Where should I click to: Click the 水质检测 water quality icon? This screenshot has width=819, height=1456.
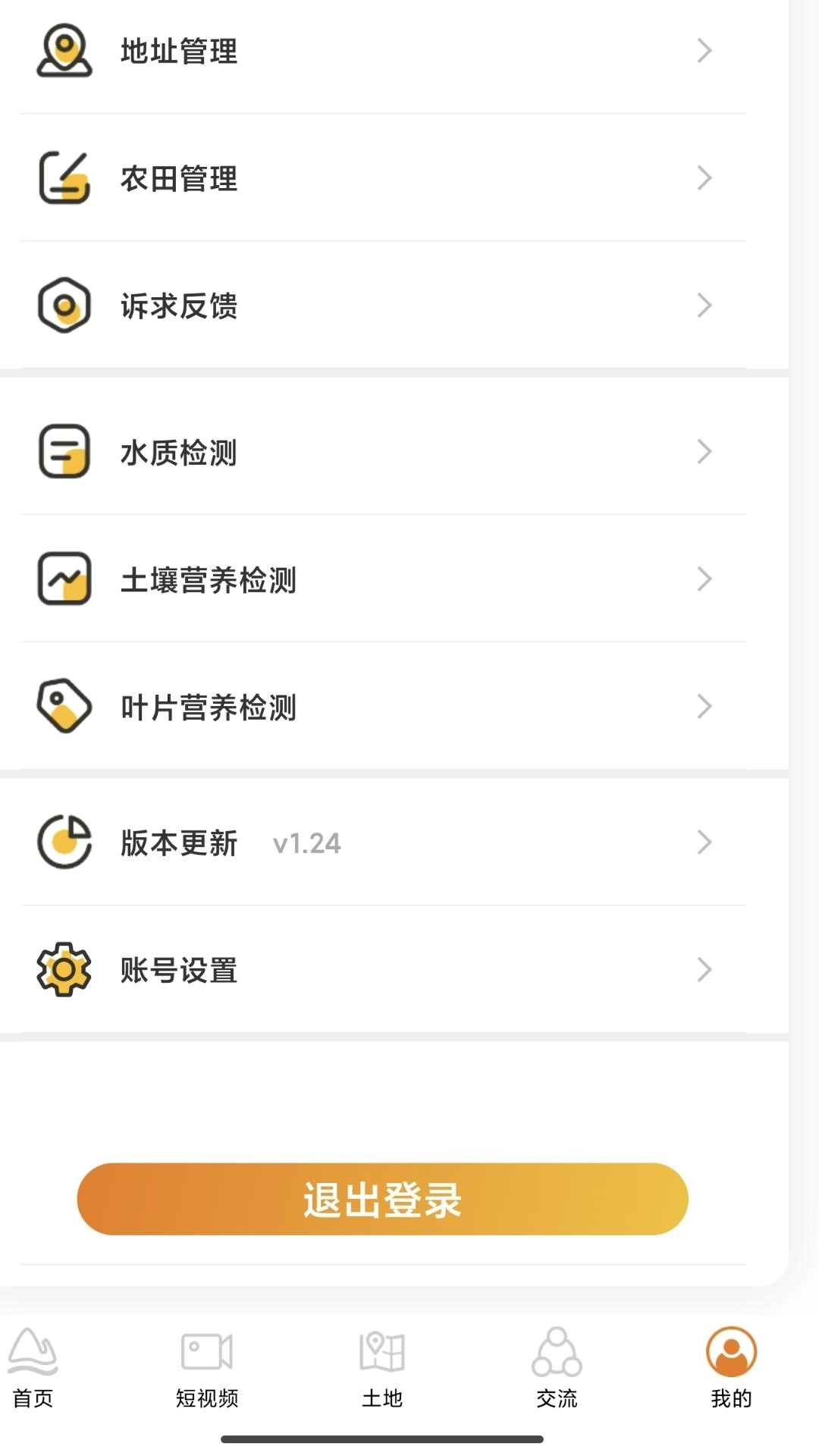point(64,453)
